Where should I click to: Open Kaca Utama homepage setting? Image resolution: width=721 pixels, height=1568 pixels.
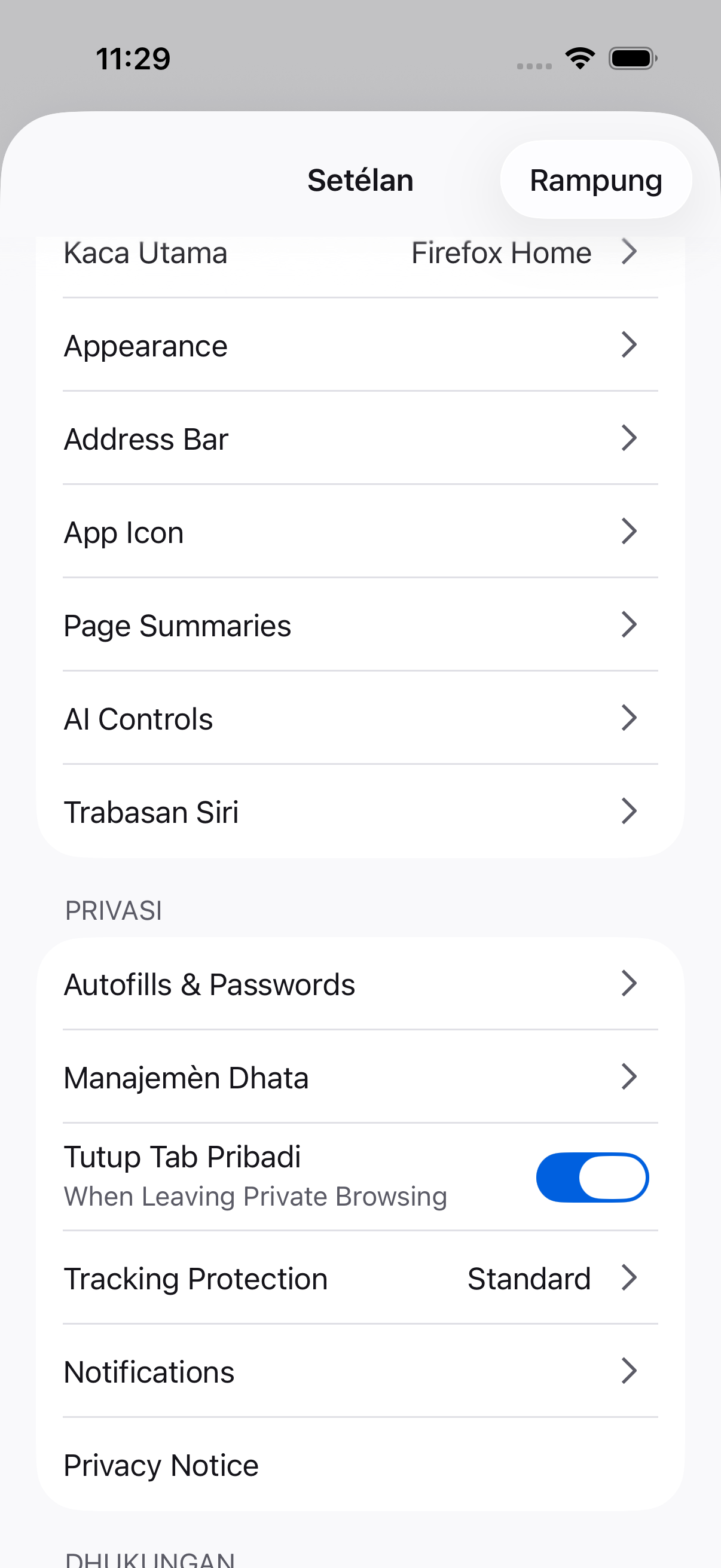point(360,252)
